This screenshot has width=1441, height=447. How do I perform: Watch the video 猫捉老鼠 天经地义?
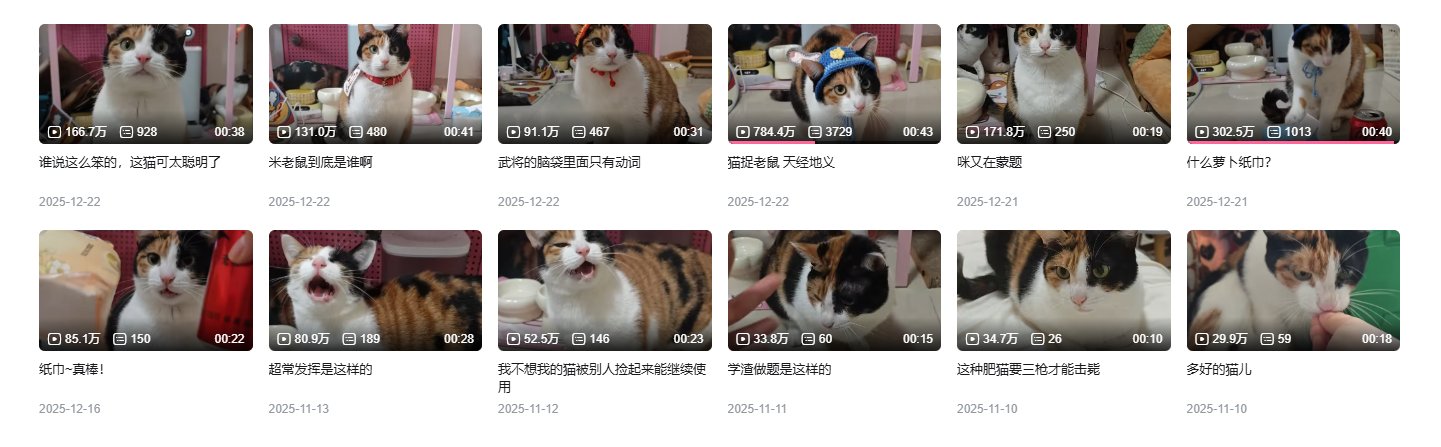point(834,84)
